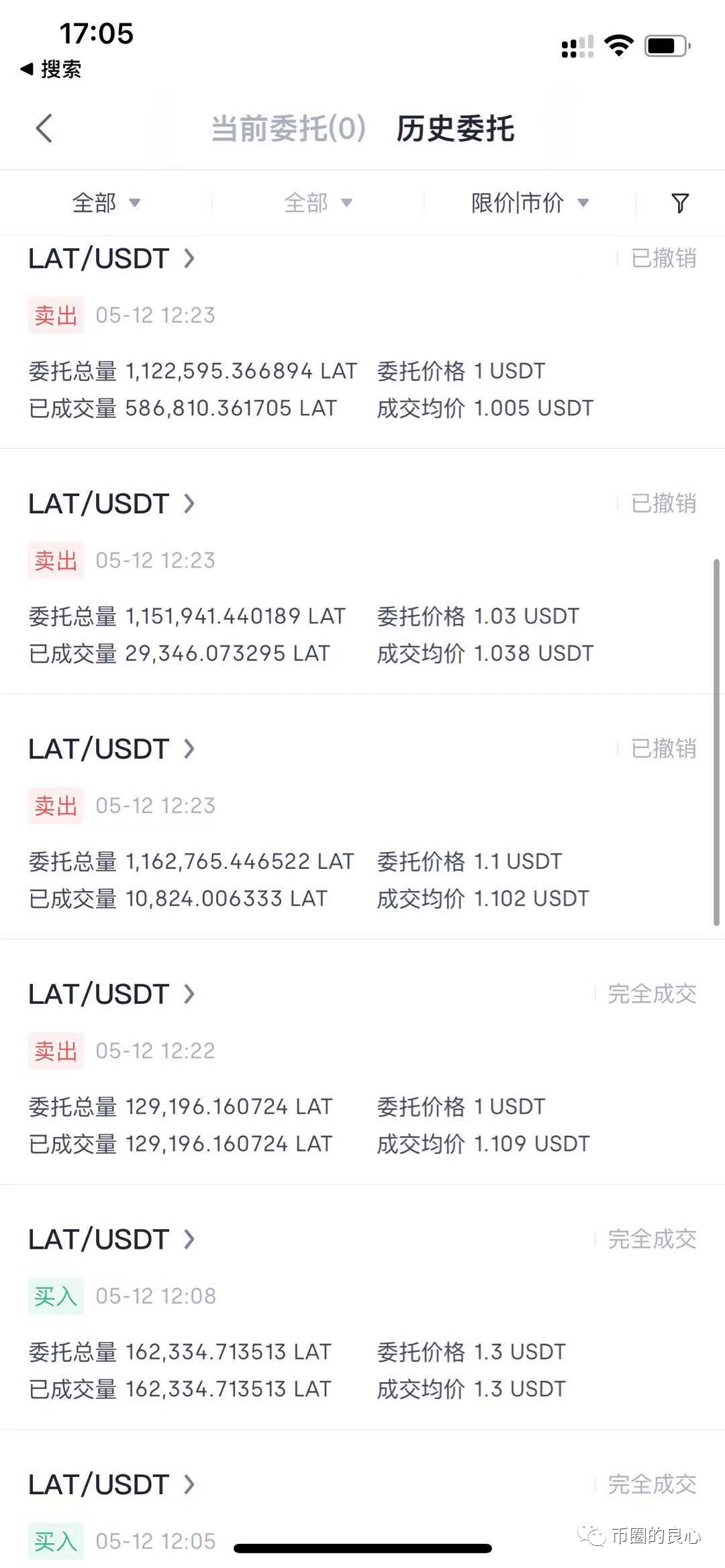725x1568 pixels.
Task: Open the funnel filter icon
Action: tap(679, 203)
